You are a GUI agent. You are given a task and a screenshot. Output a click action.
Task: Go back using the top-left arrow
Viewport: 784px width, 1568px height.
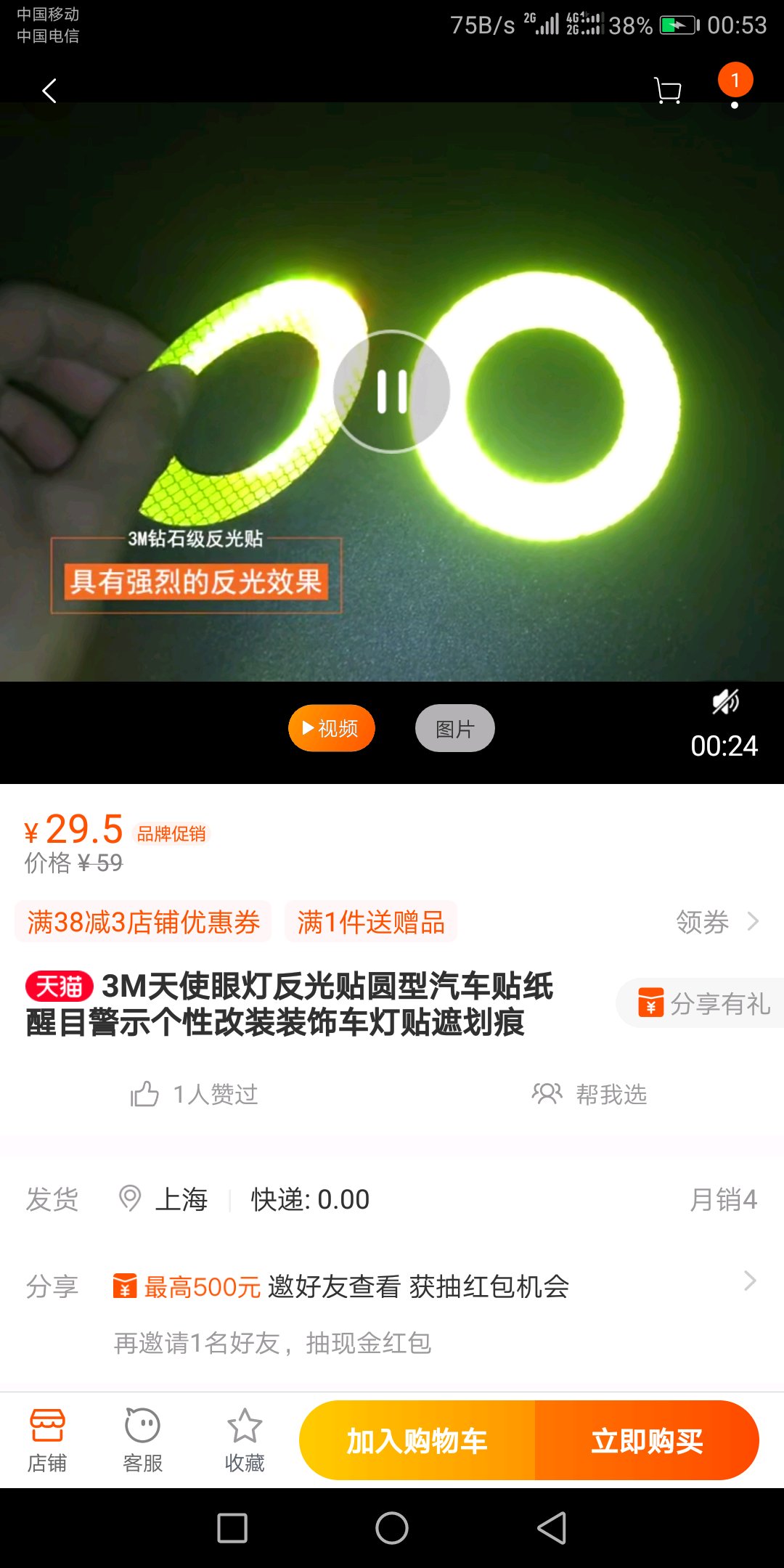[49, 91]
